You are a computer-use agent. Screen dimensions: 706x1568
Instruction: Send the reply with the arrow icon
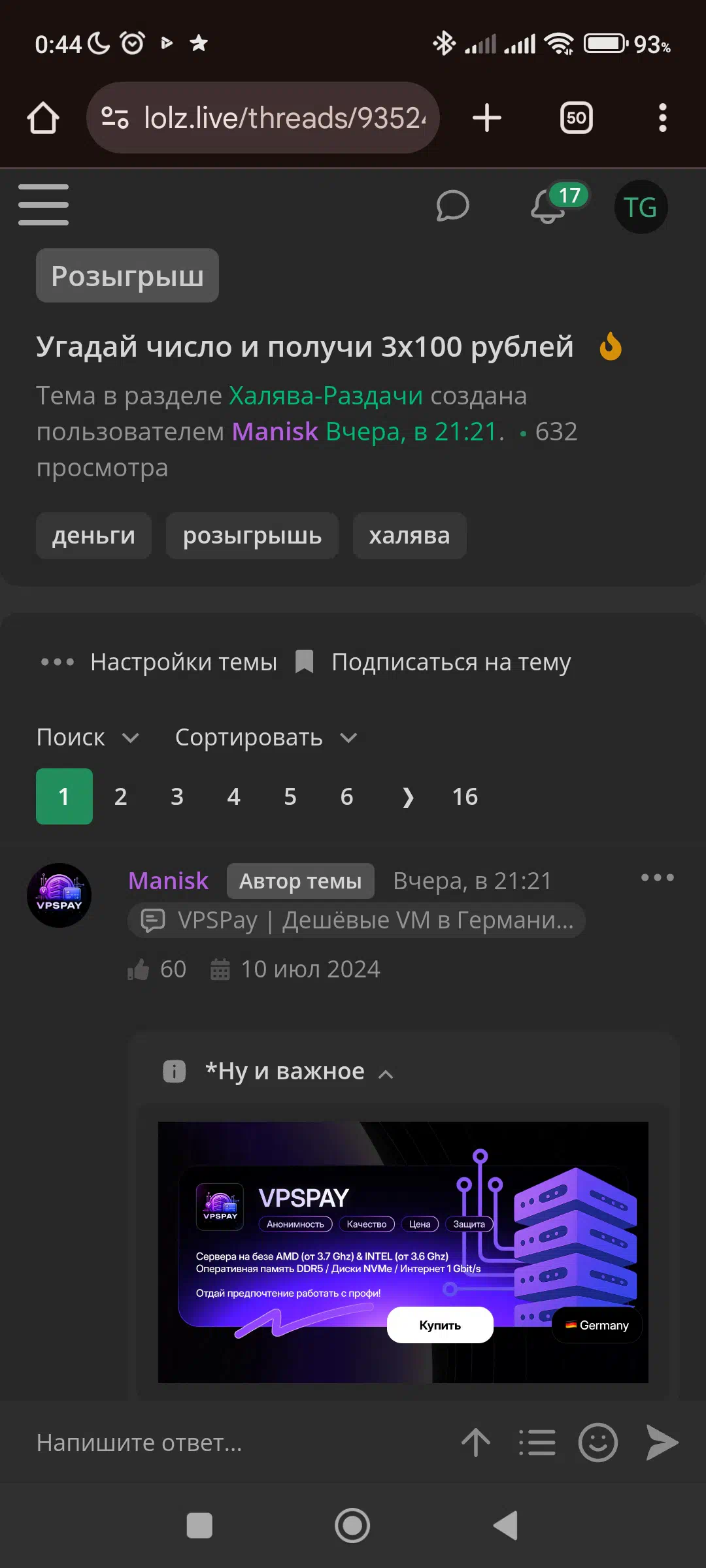click(662, 1443)
